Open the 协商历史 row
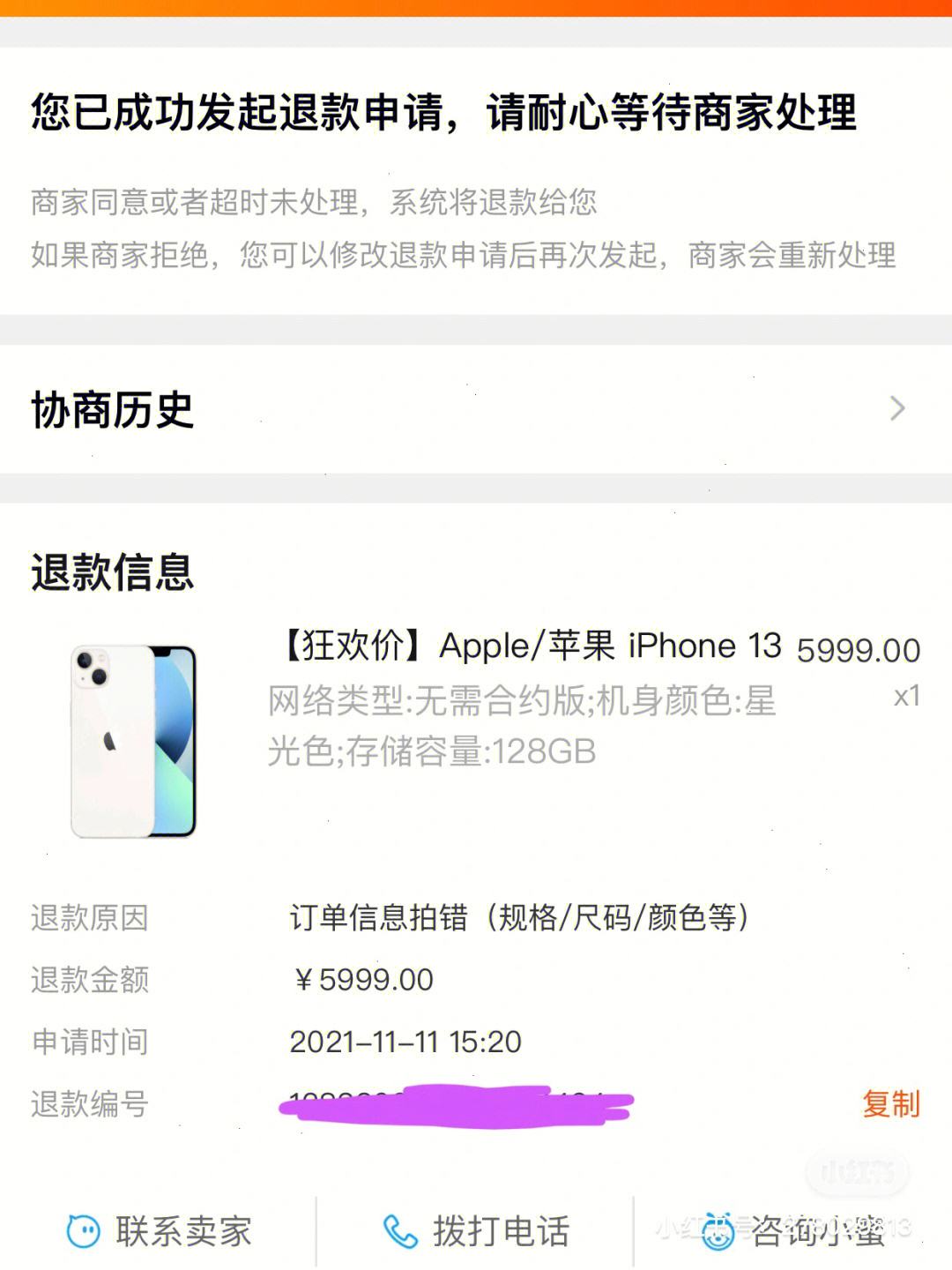Screen dimensions: 952x1270 (x=476, y=409)
